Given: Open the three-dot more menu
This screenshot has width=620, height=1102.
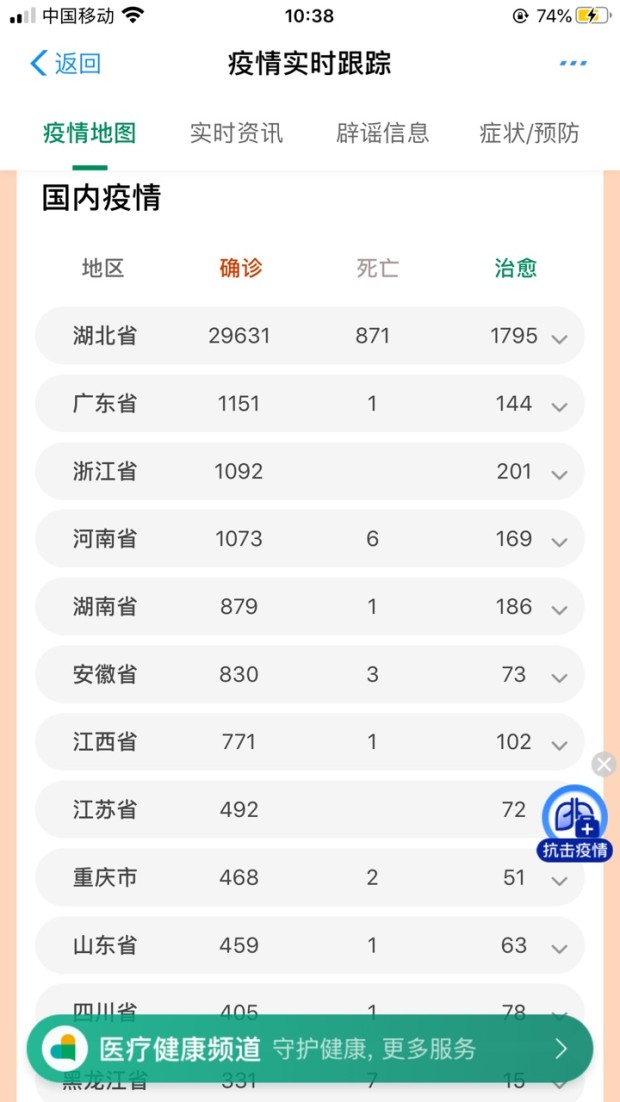Looking at the screenshot, I should (573, 64).
